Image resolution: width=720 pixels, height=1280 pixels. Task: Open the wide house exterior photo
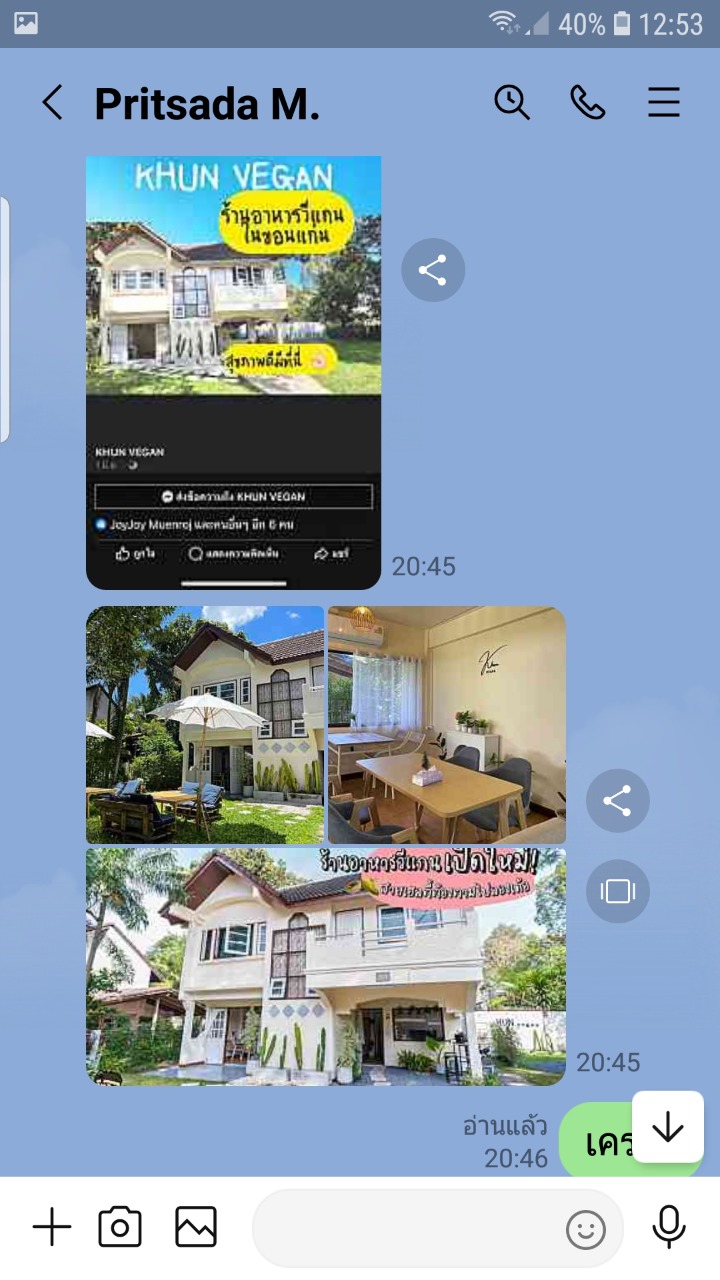[325, 967]
